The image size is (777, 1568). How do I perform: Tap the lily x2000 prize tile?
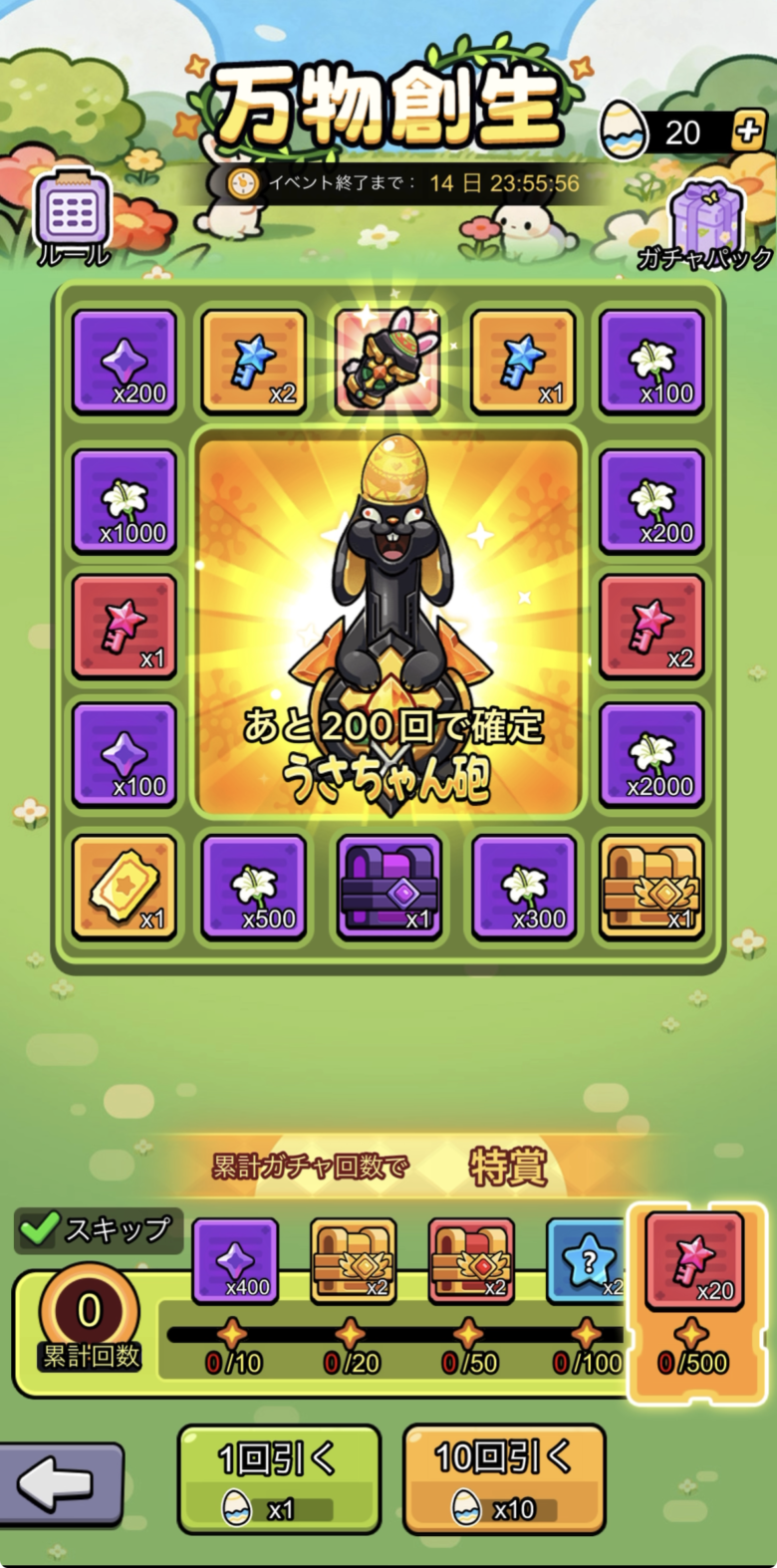click(652, 755)
